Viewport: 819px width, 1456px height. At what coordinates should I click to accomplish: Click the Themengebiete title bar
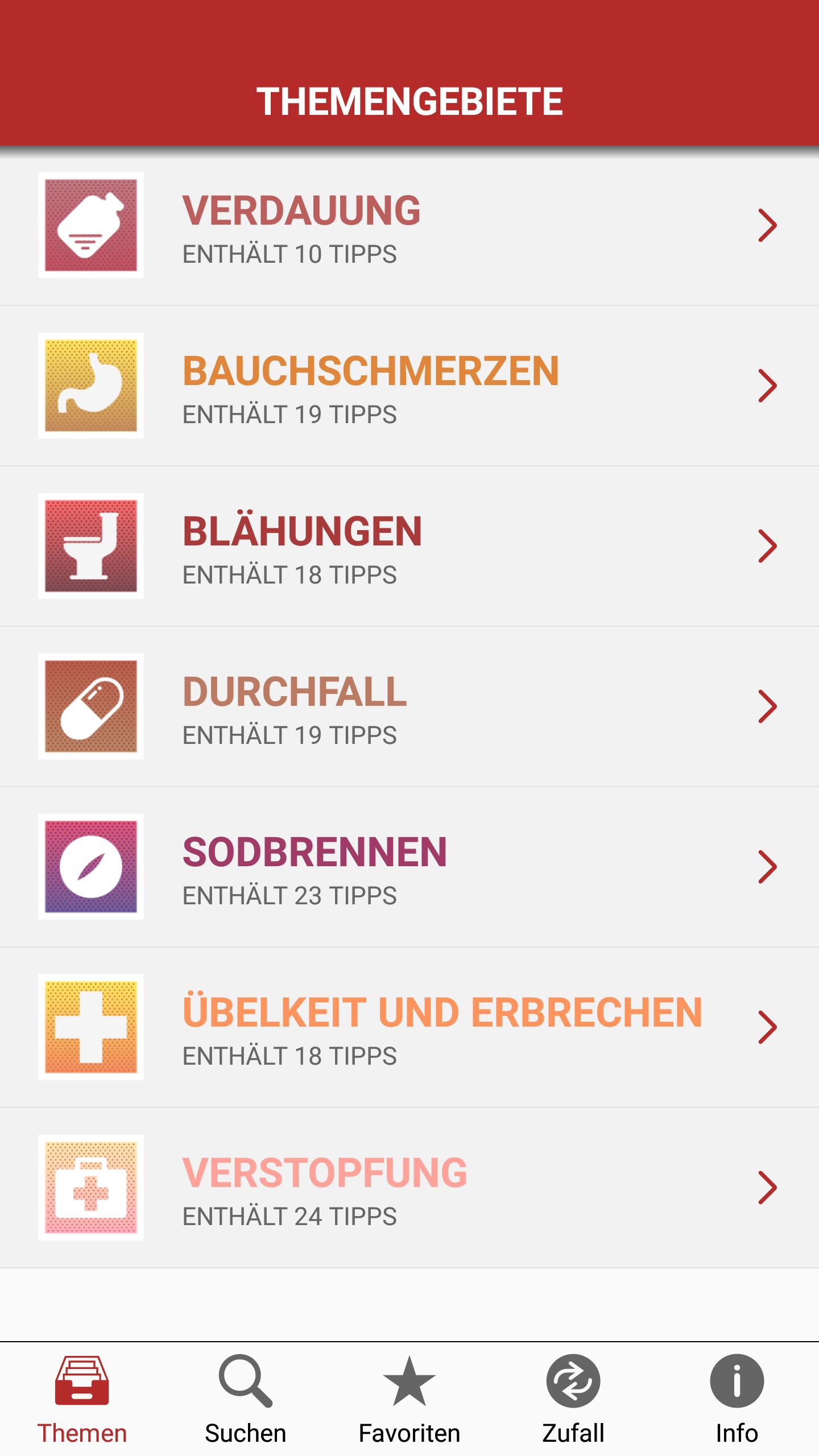pos(409,100)
